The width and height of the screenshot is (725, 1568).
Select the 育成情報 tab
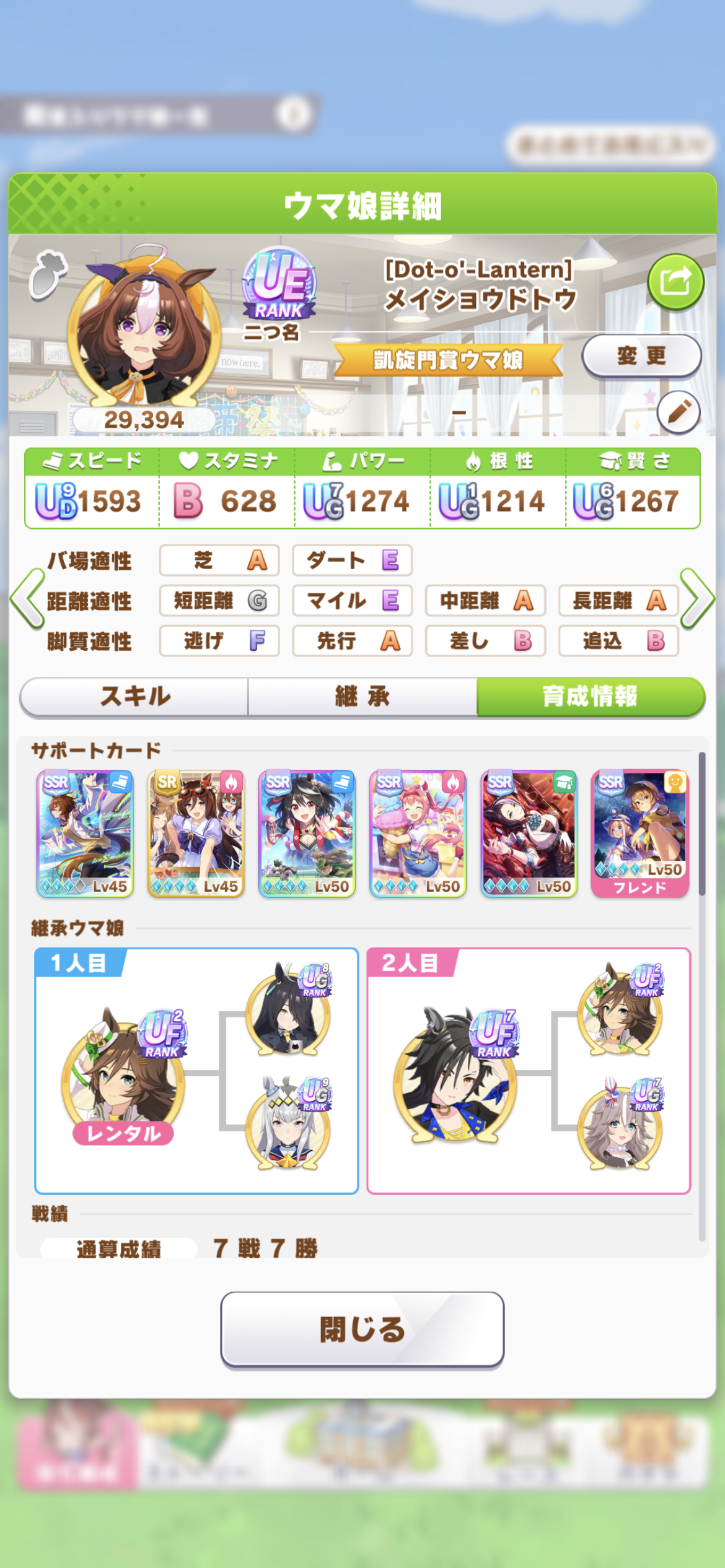pos(590,696)
